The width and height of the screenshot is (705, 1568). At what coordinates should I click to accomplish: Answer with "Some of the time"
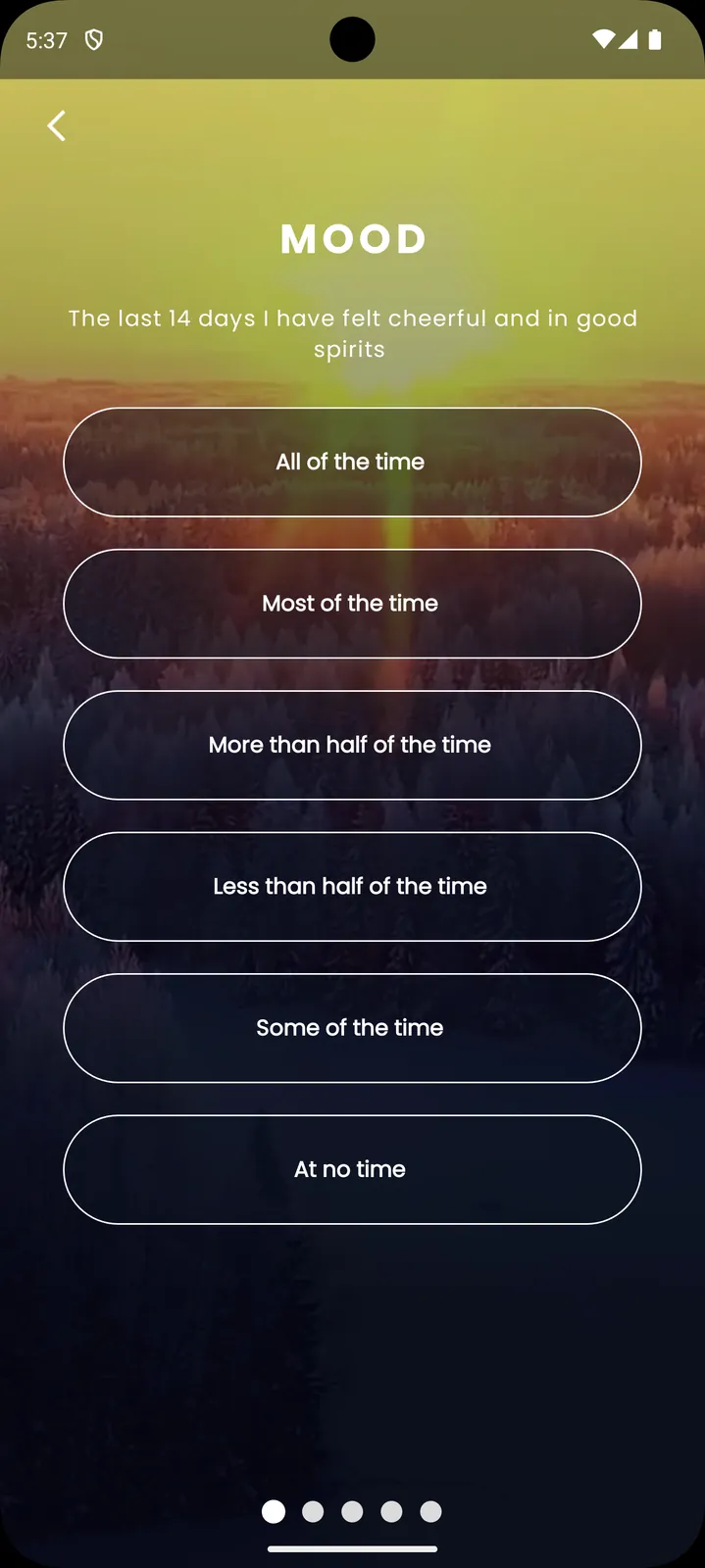click(x=352, y=1028)
